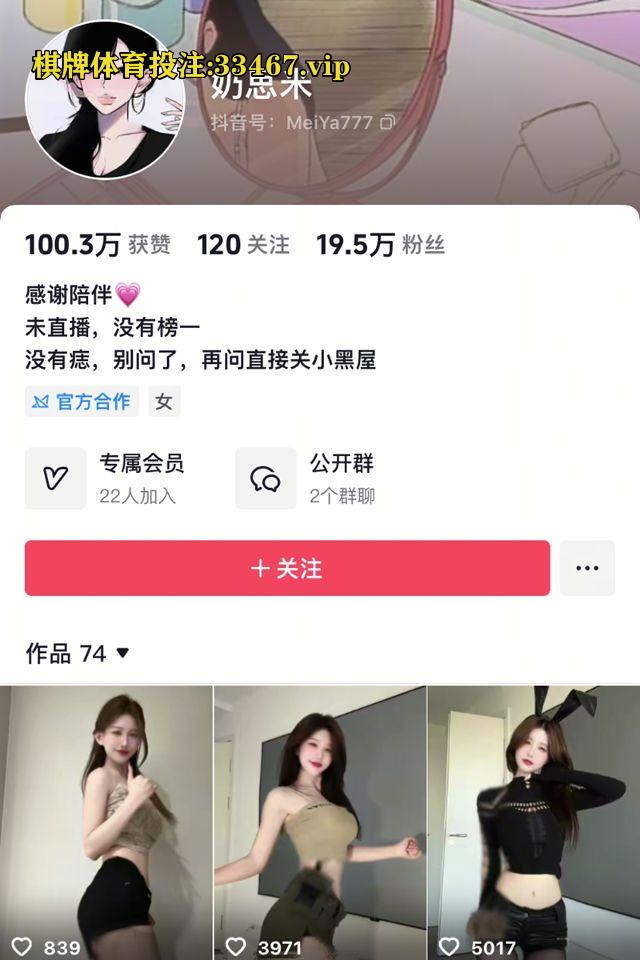This screenshot has height=960, width=640.
Task: Open the three-dot more options button
Action: [587, 568]
